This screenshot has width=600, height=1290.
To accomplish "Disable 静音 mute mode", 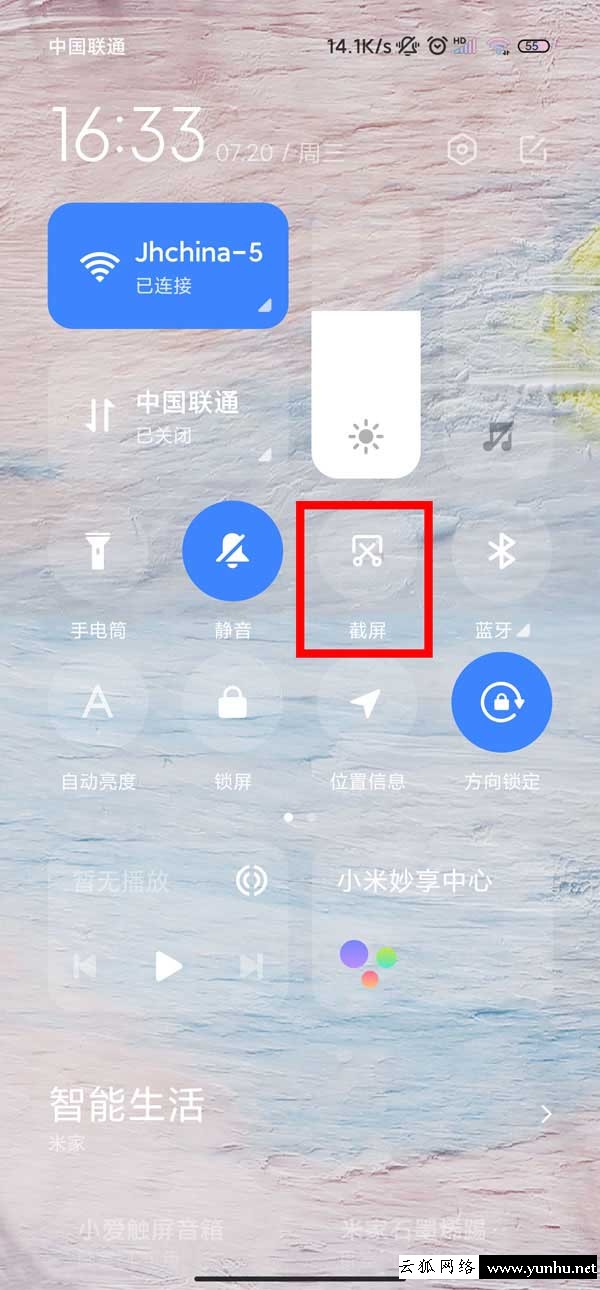I will 232,552.
